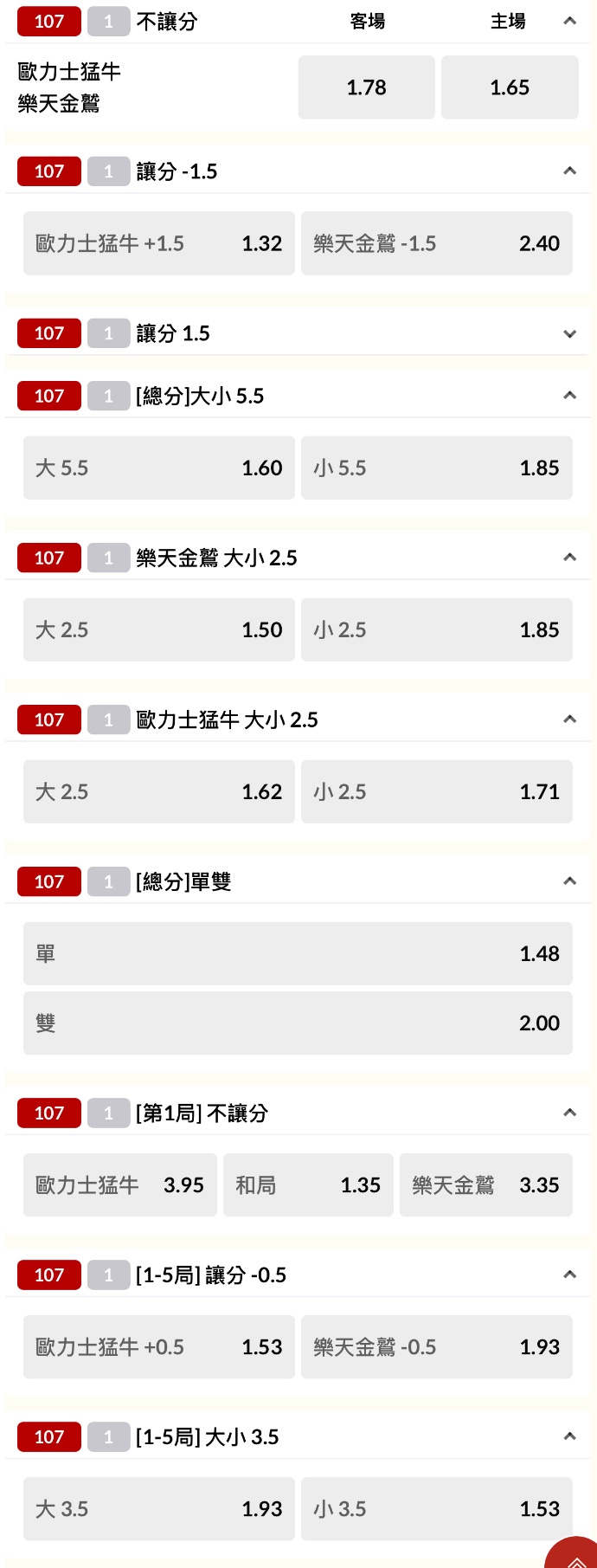Bet first inning 歐力士猛牛 at 3.95
The width and height of the screenshot is (597, 1568).
click(120, 1184)
